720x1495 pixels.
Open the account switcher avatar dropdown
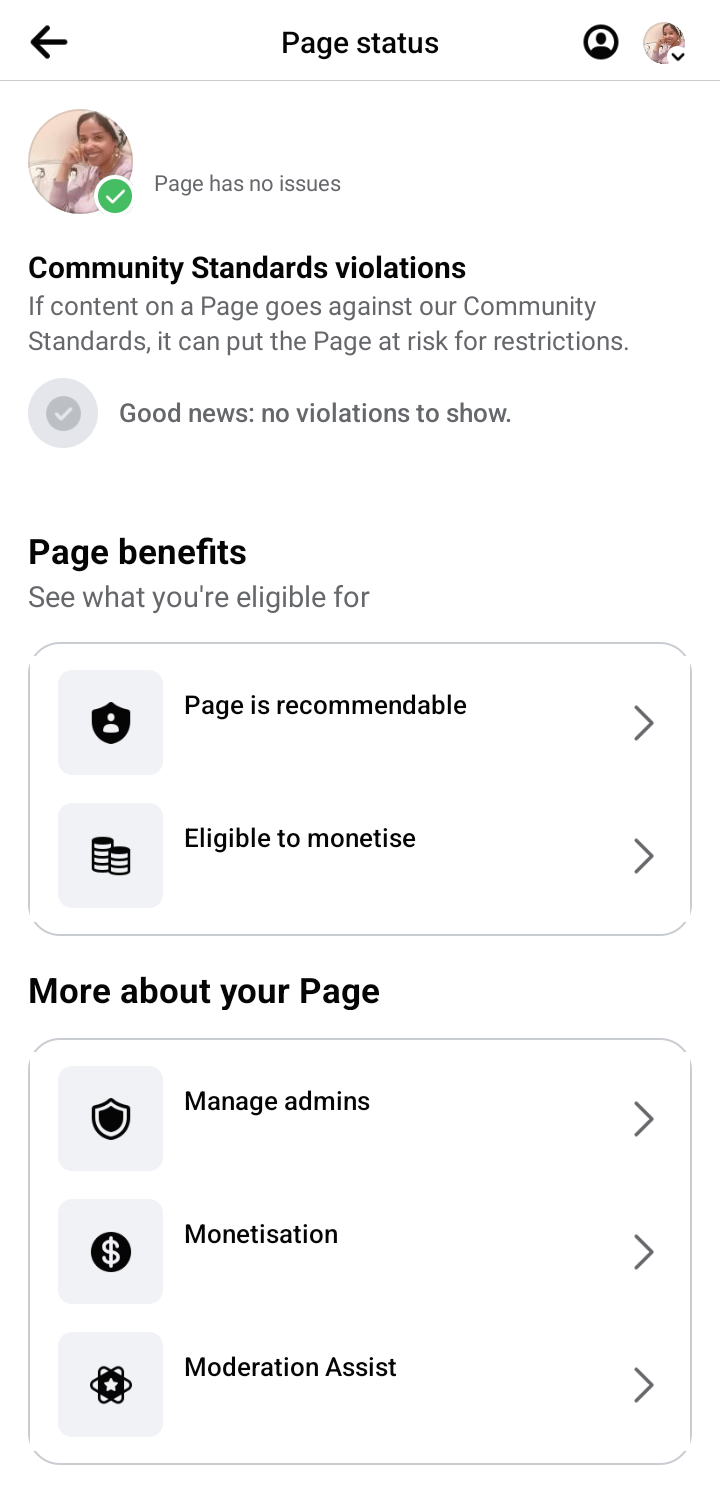click(664, 43)
